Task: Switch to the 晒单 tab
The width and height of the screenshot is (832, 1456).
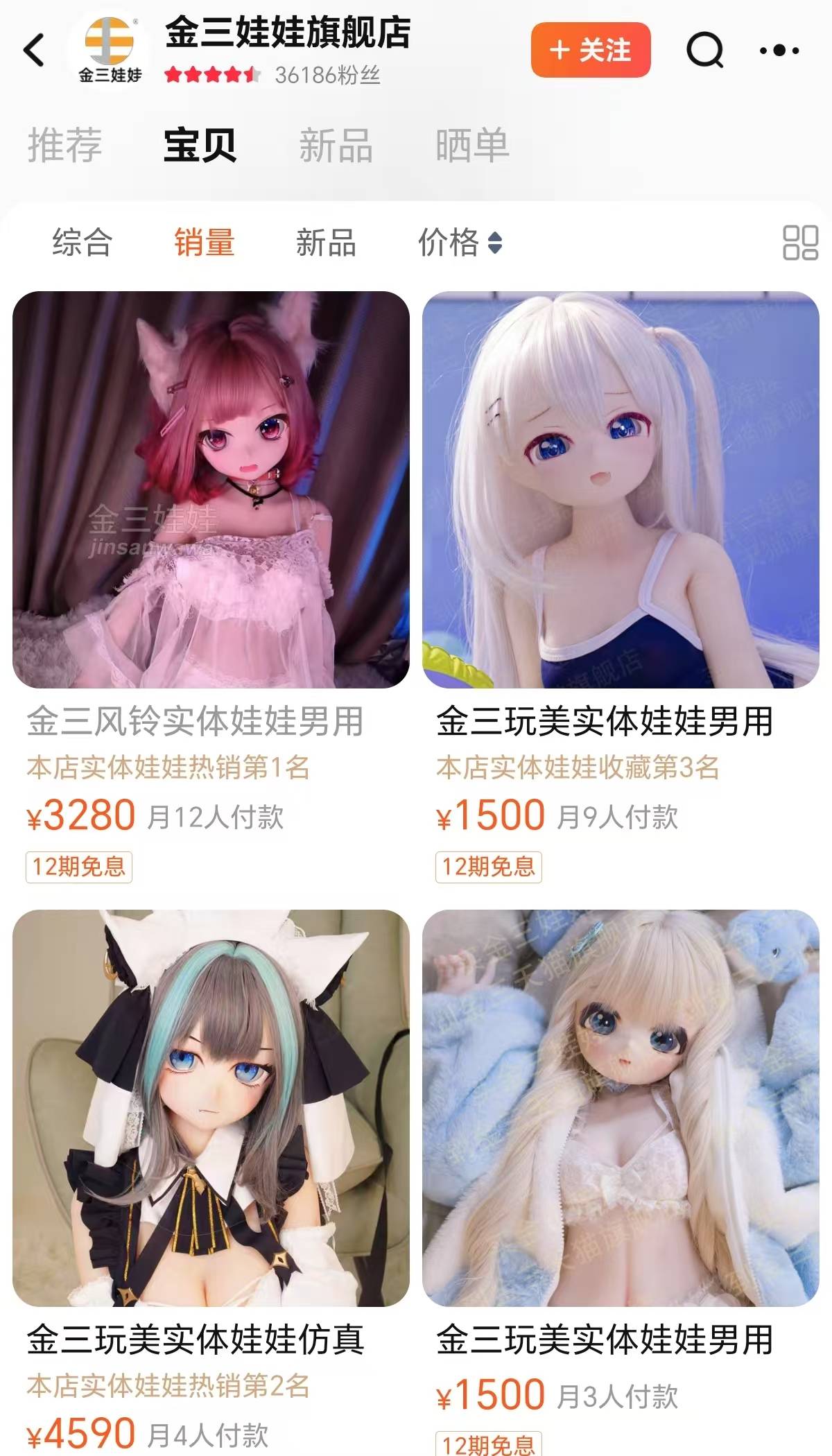Action: pyautogui.click(x=472, y=145)
